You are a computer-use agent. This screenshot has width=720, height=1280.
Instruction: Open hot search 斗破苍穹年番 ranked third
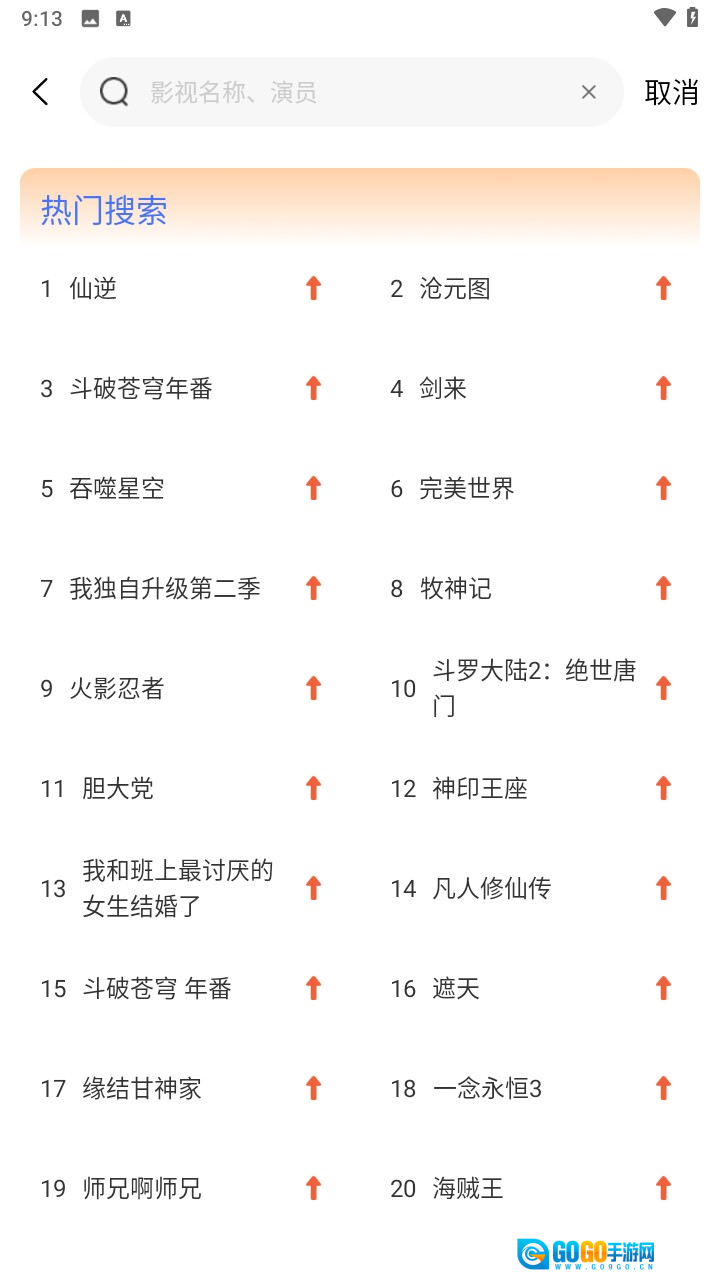[141, 389]
